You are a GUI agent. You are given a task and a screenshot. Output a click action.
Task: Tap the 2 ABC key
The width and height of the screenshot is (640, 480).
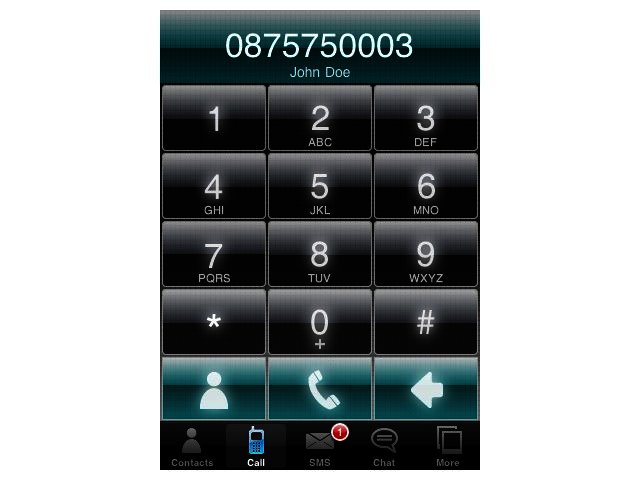point(320,119)
